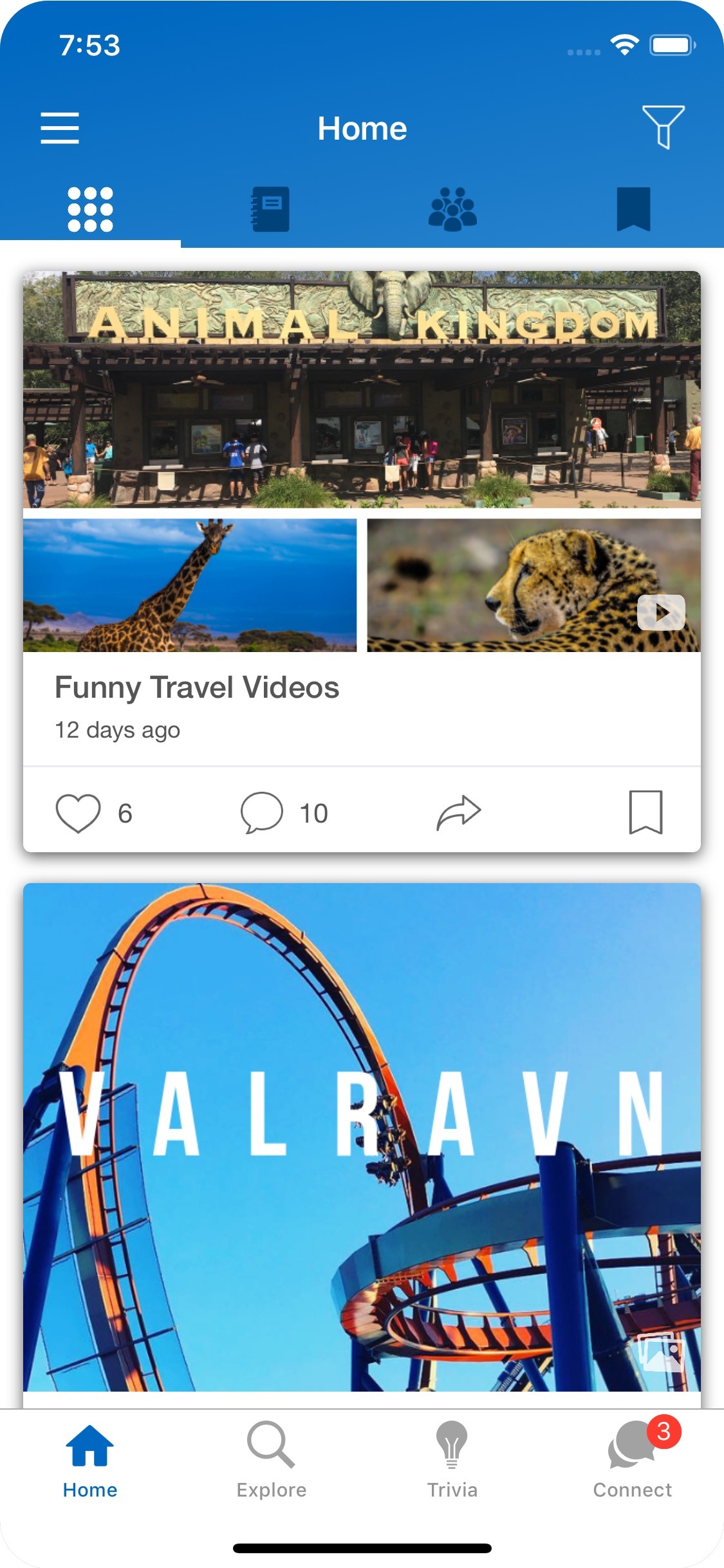Switch to the bookmarks tab

[x=633, y=209]
